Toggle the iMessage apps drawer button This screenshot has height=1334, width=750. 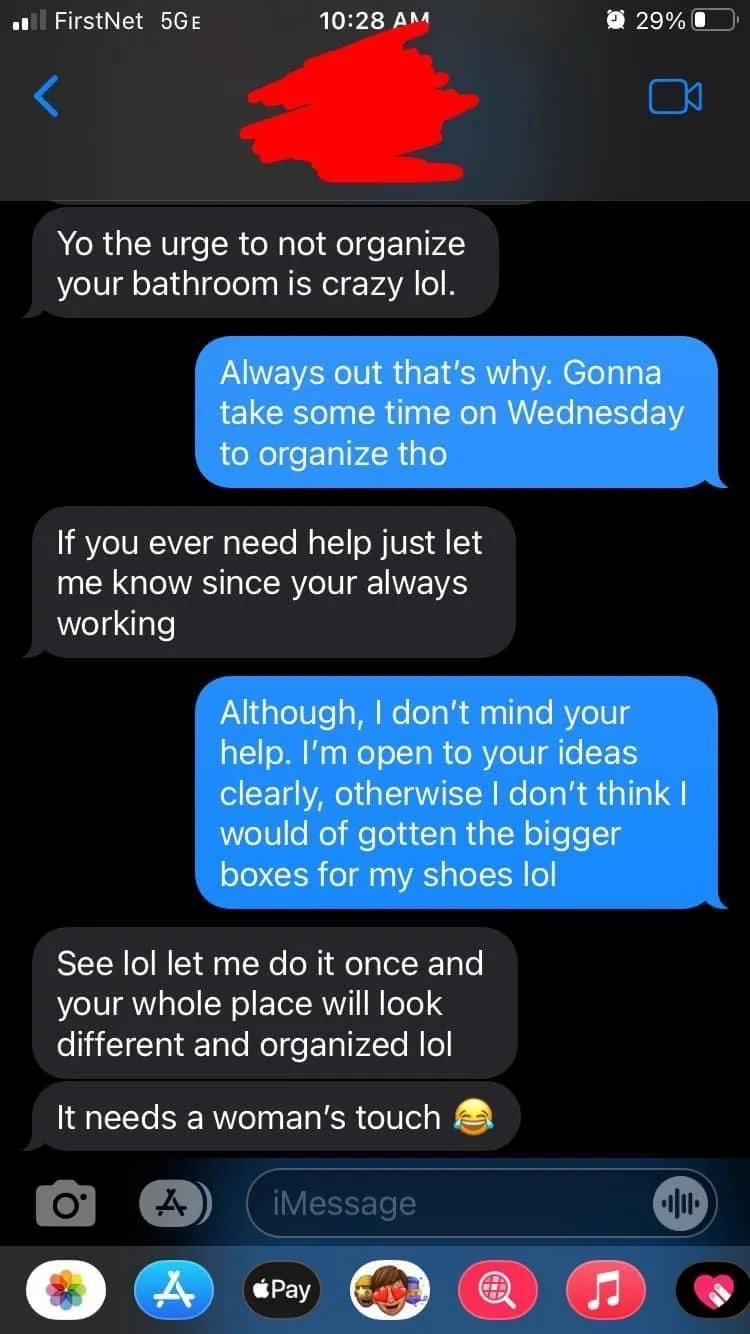pos(175,1204)
